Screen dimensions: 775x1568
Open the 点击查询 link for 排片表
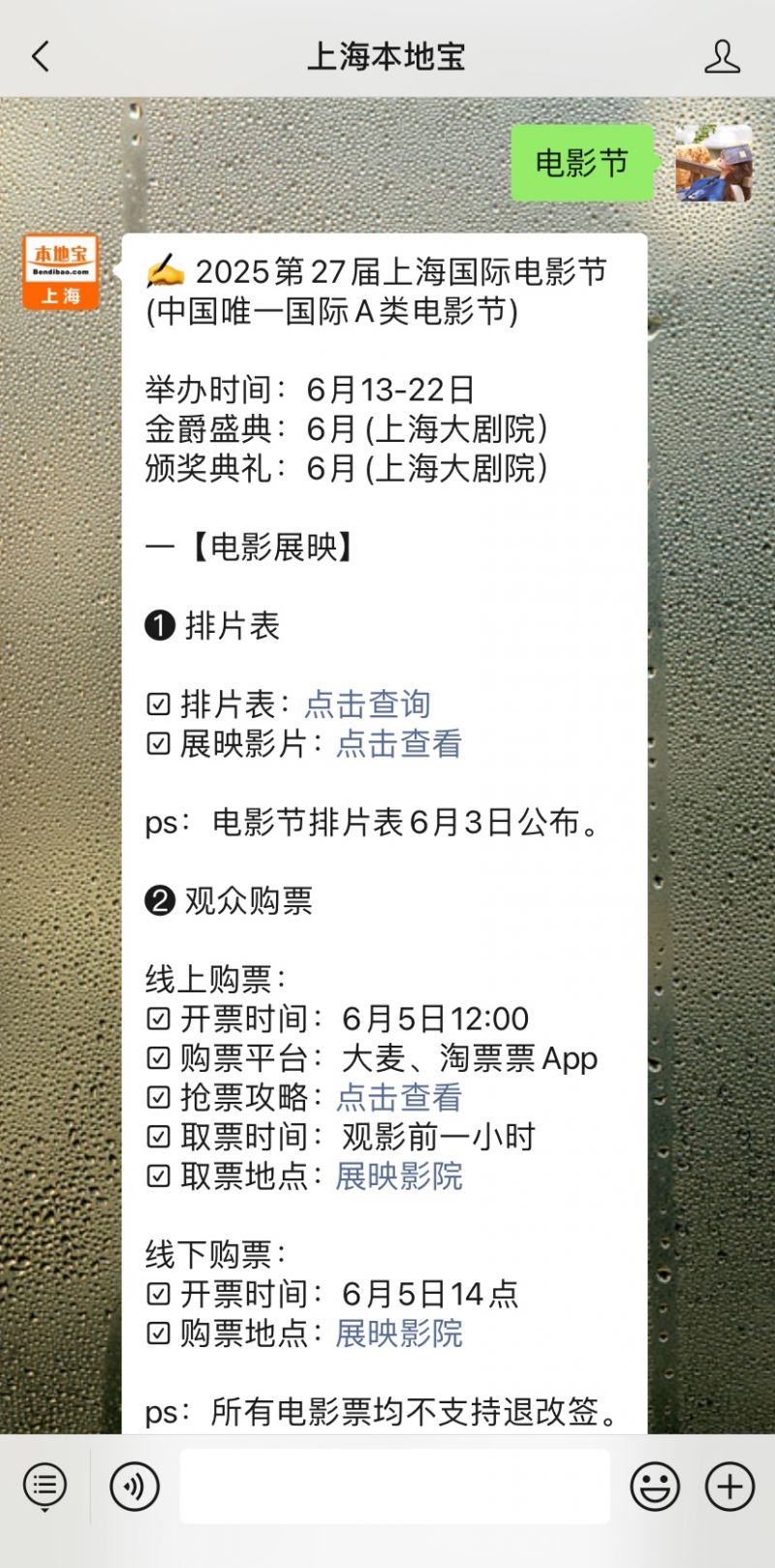[x=367, y=705]
